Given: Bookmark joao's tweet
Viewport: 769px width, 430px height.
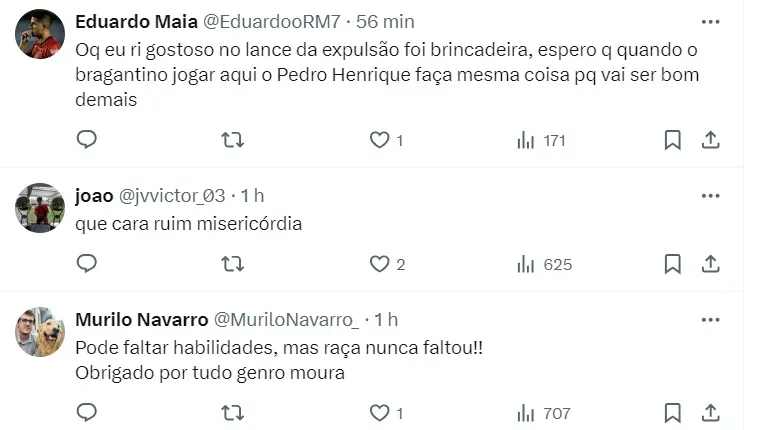Looking at the screenshot, I should (x=673, y=264).
